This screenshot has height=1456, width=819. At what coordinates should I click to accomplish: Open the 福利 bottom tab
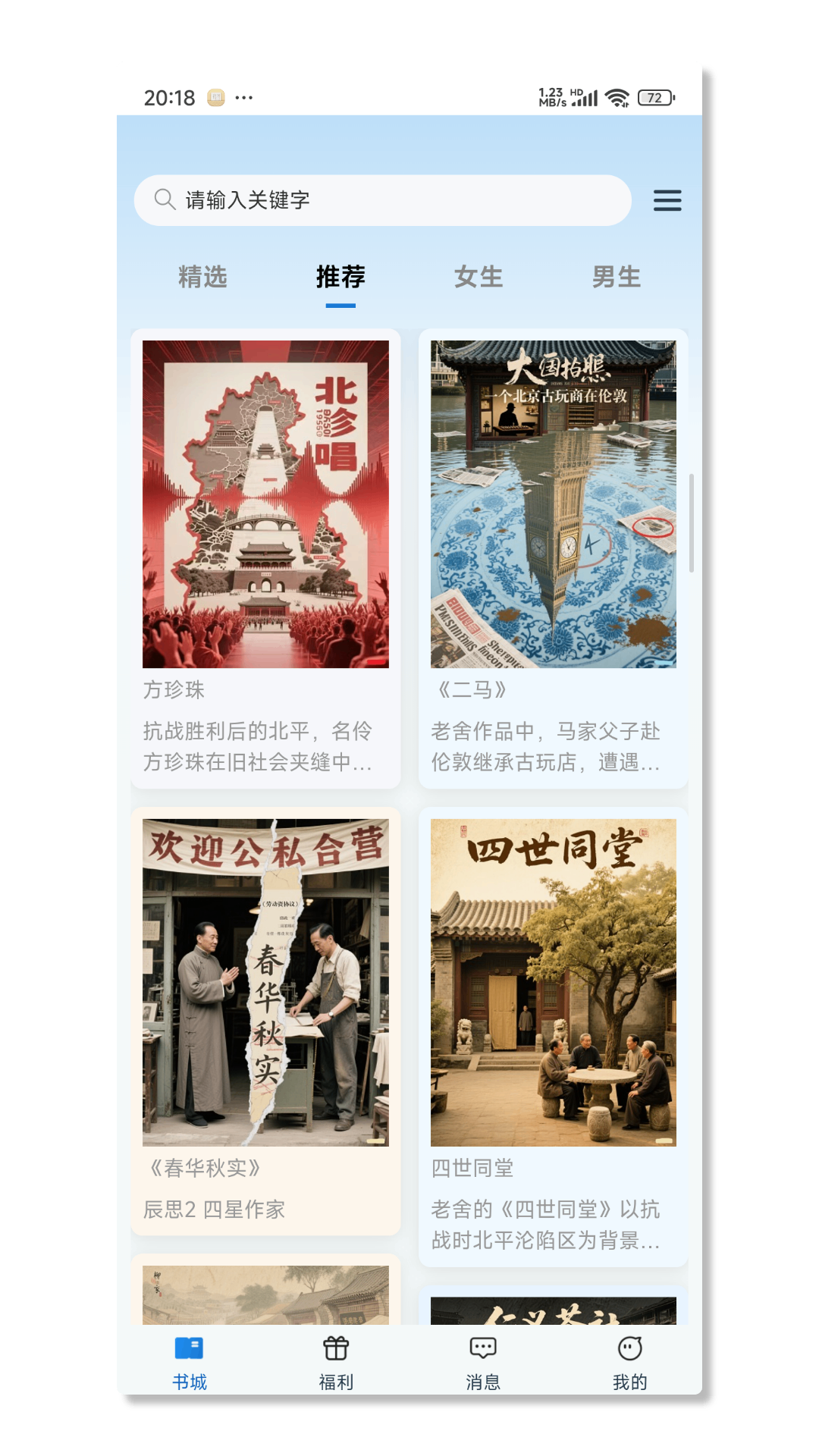coord(336,1363)
